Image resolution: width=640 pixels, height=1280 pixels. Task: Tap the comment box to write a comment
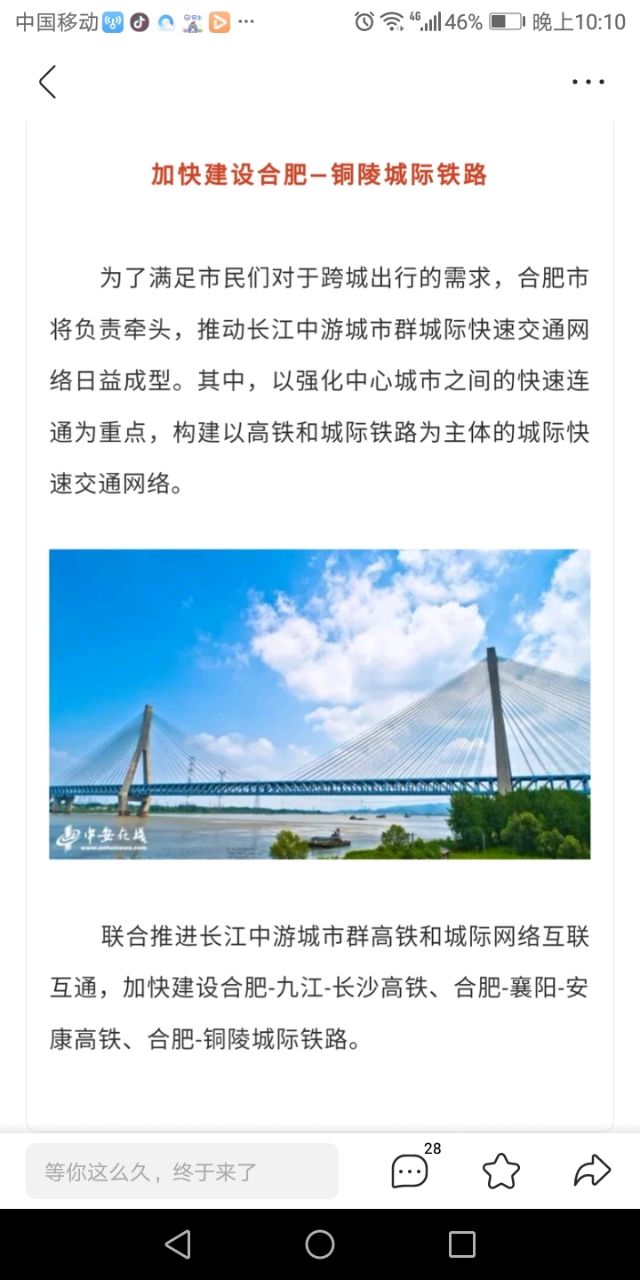(x=182, y=1171)
